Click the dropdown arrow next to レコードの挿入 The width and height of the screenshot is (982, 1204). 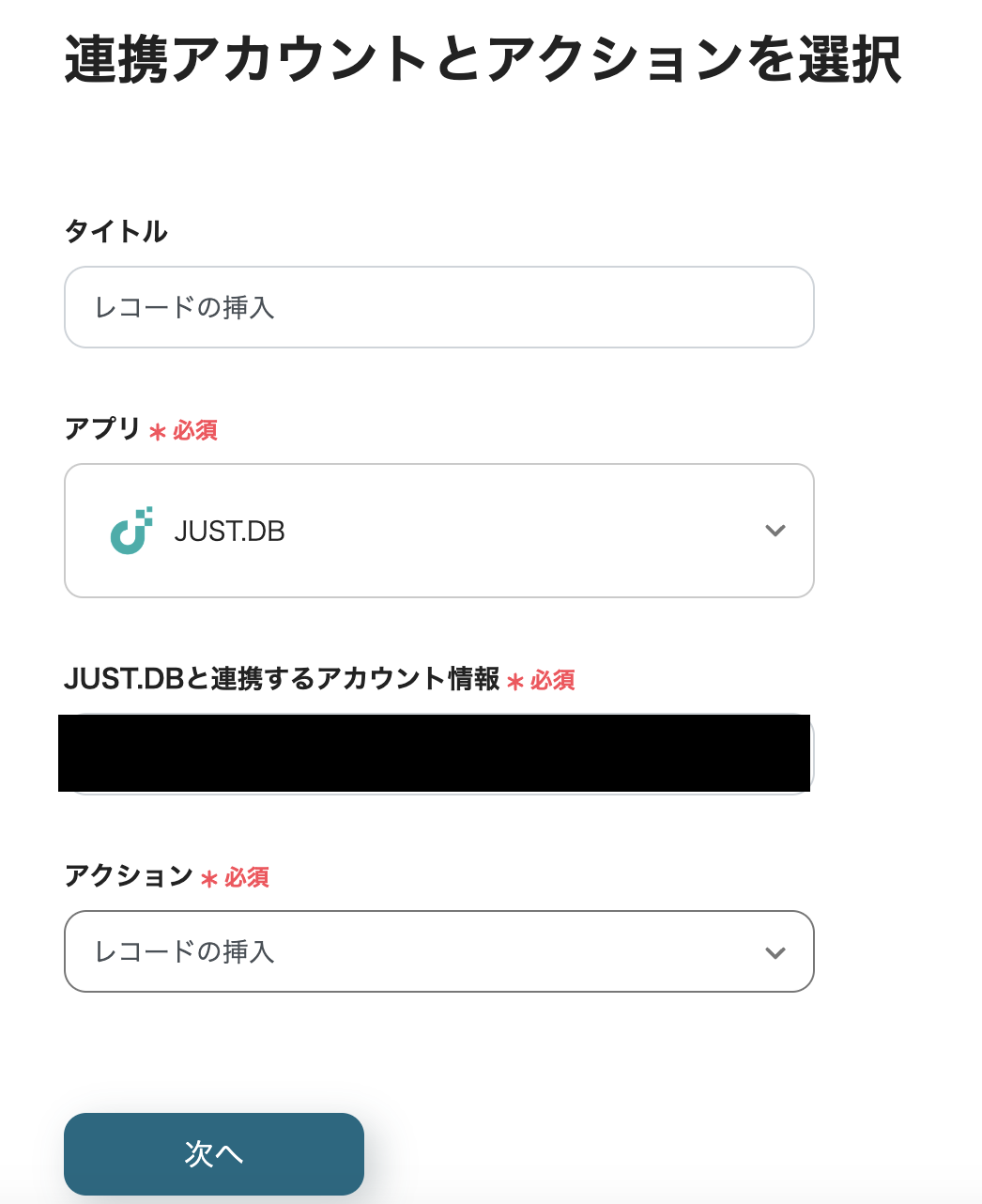coord(775,952)
